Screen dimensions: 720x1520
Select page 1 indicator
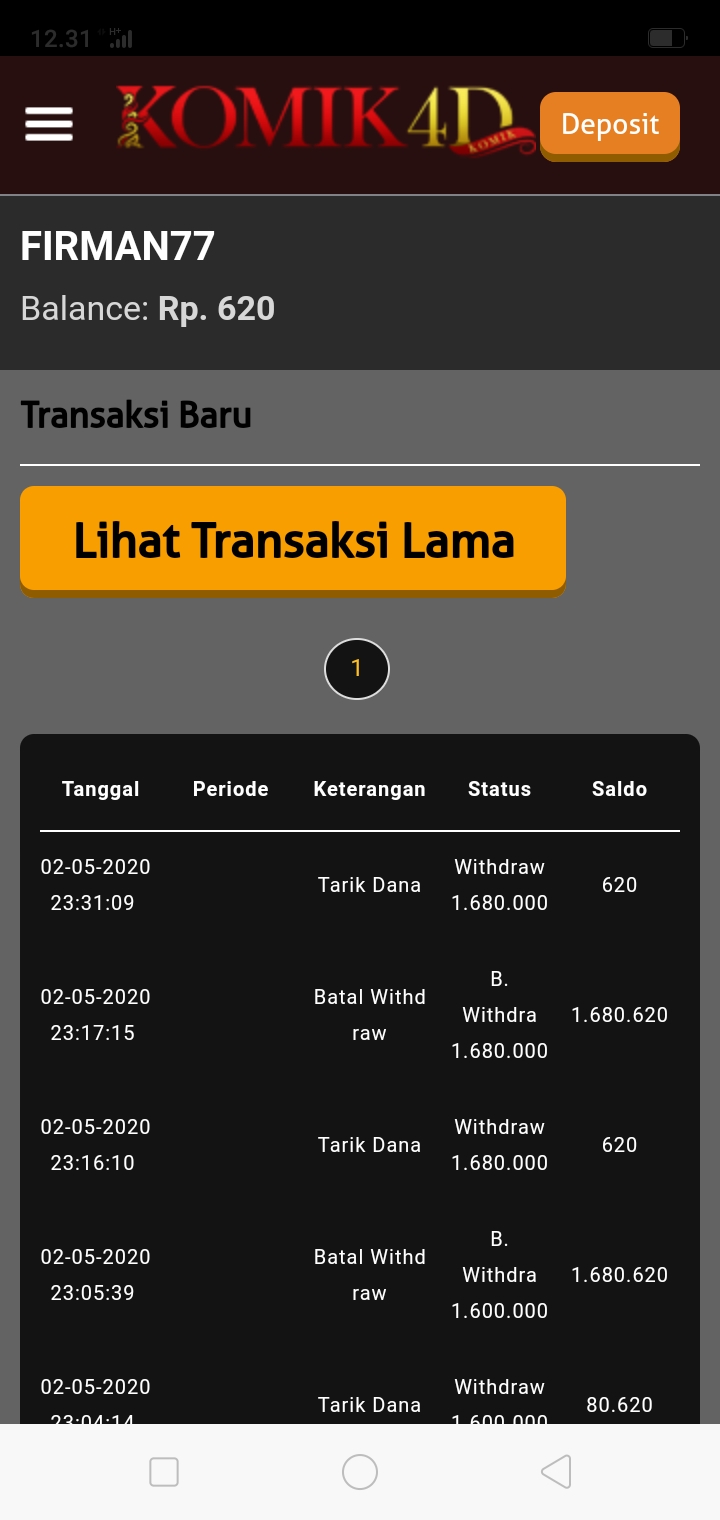pyautogui.click(x=357, y=668)
